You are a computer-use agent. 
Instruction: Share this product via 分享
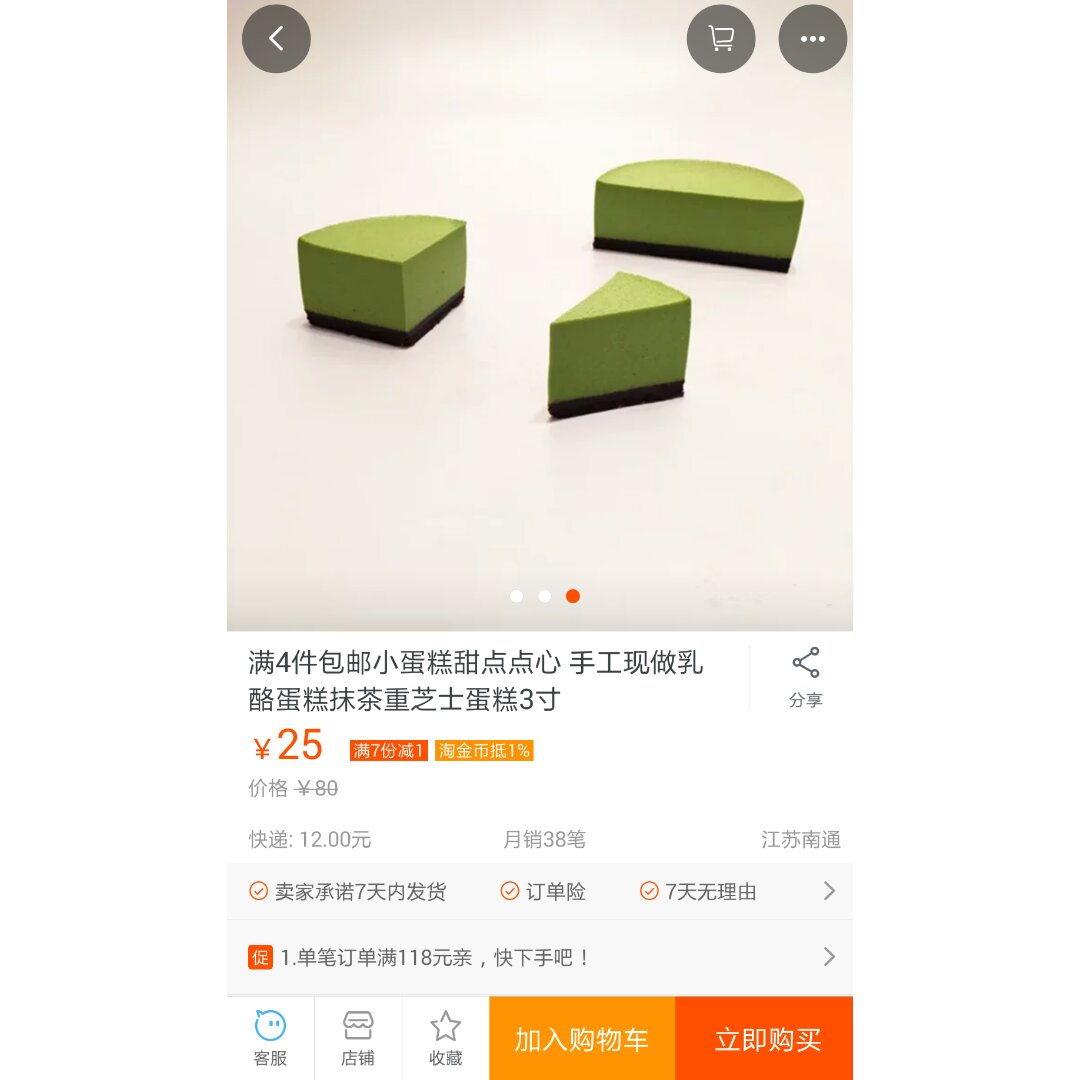(805, 677)
